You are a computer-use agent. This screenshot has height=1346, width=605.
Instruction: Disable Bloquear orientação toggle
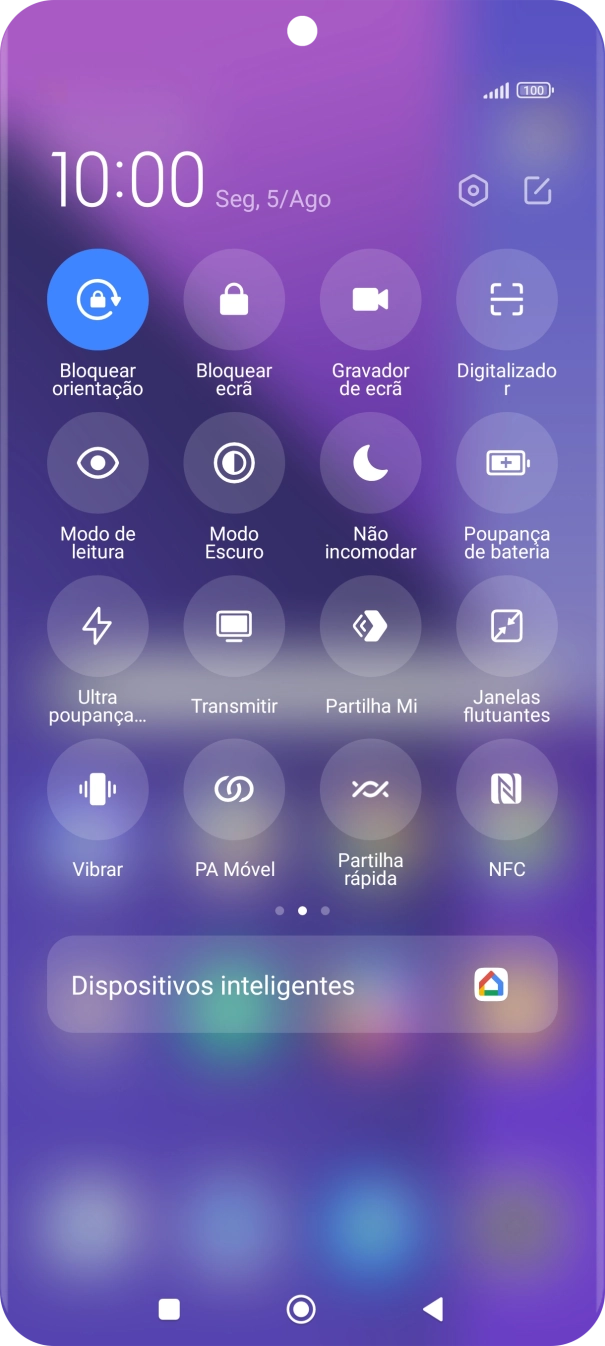click(x=98, y=299)
